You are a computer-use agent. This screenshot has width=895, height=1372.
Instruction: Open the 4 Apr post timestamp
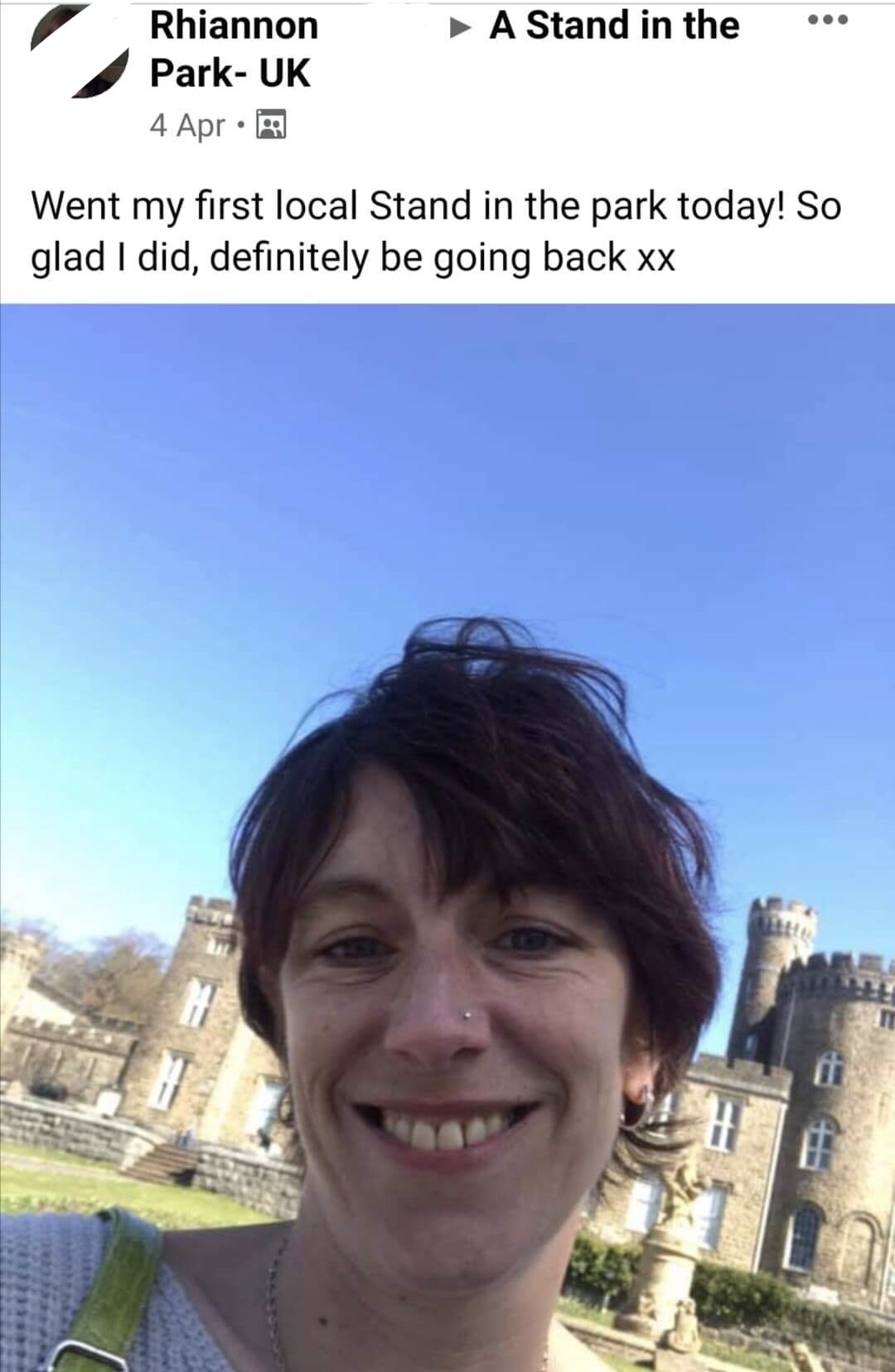point(187,126)
